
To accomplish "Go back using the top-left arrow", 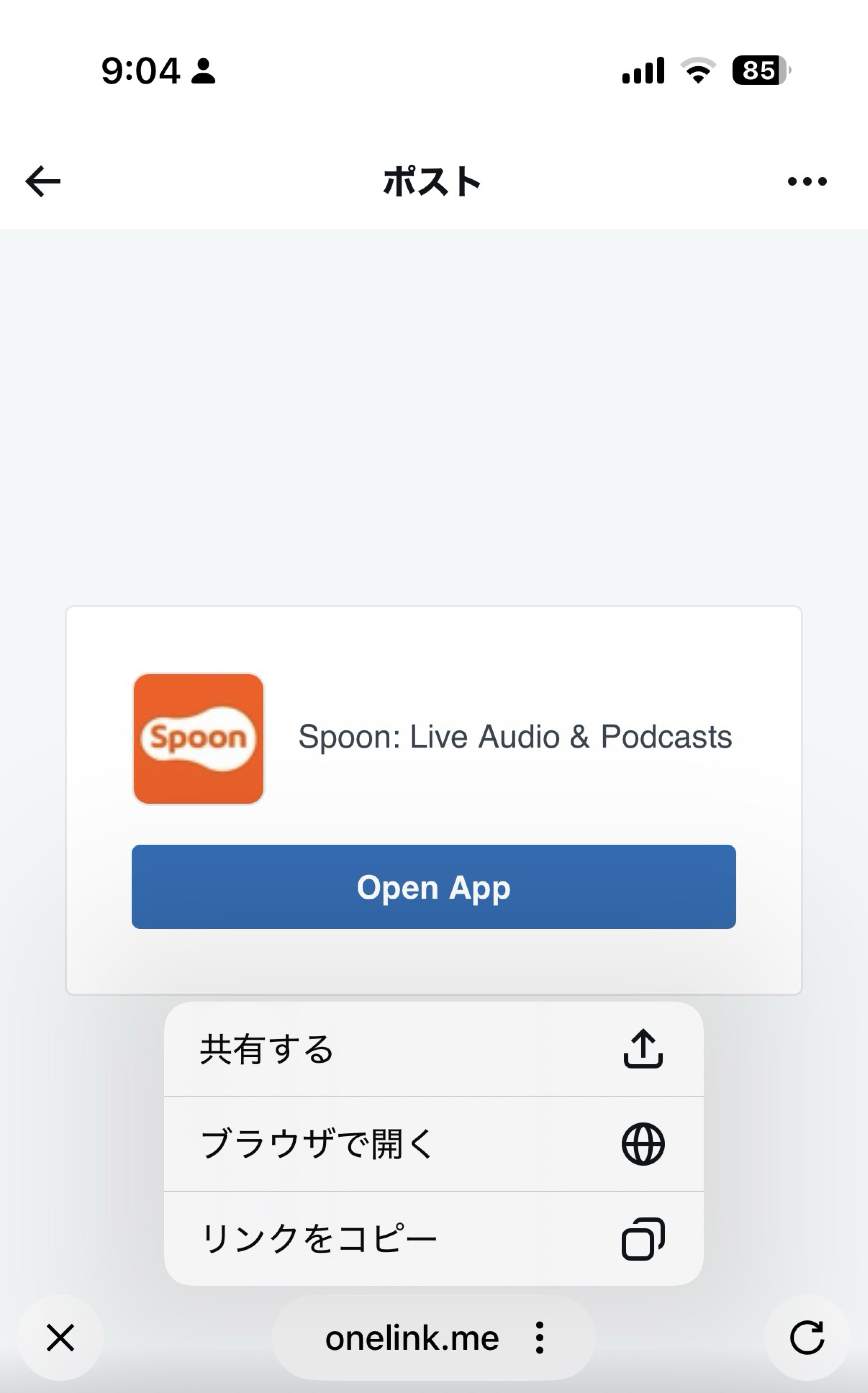I will pos(43,181).
